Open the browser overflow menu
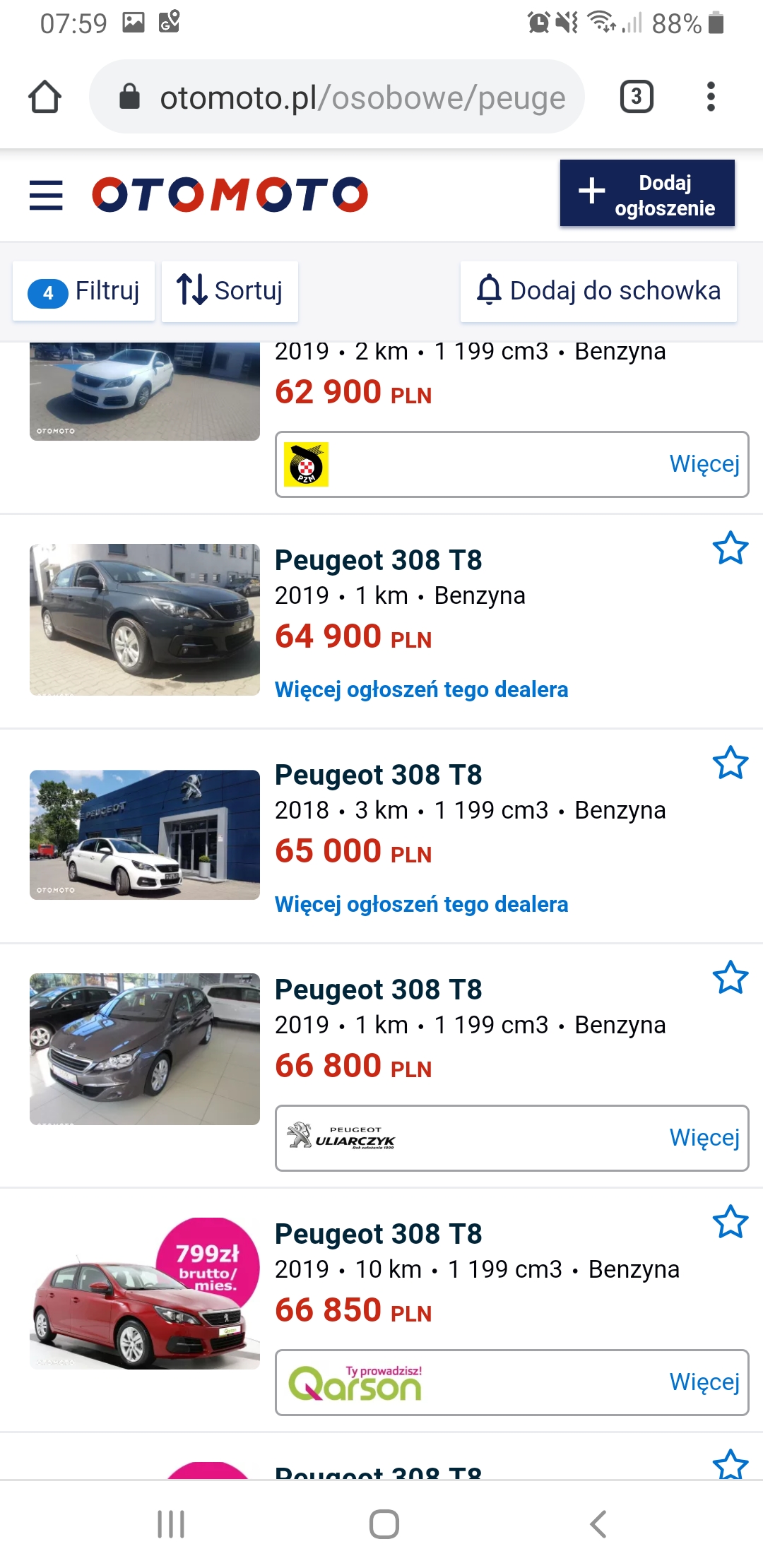The height and width of the screenshot is (1568, 763). [711, 97]
